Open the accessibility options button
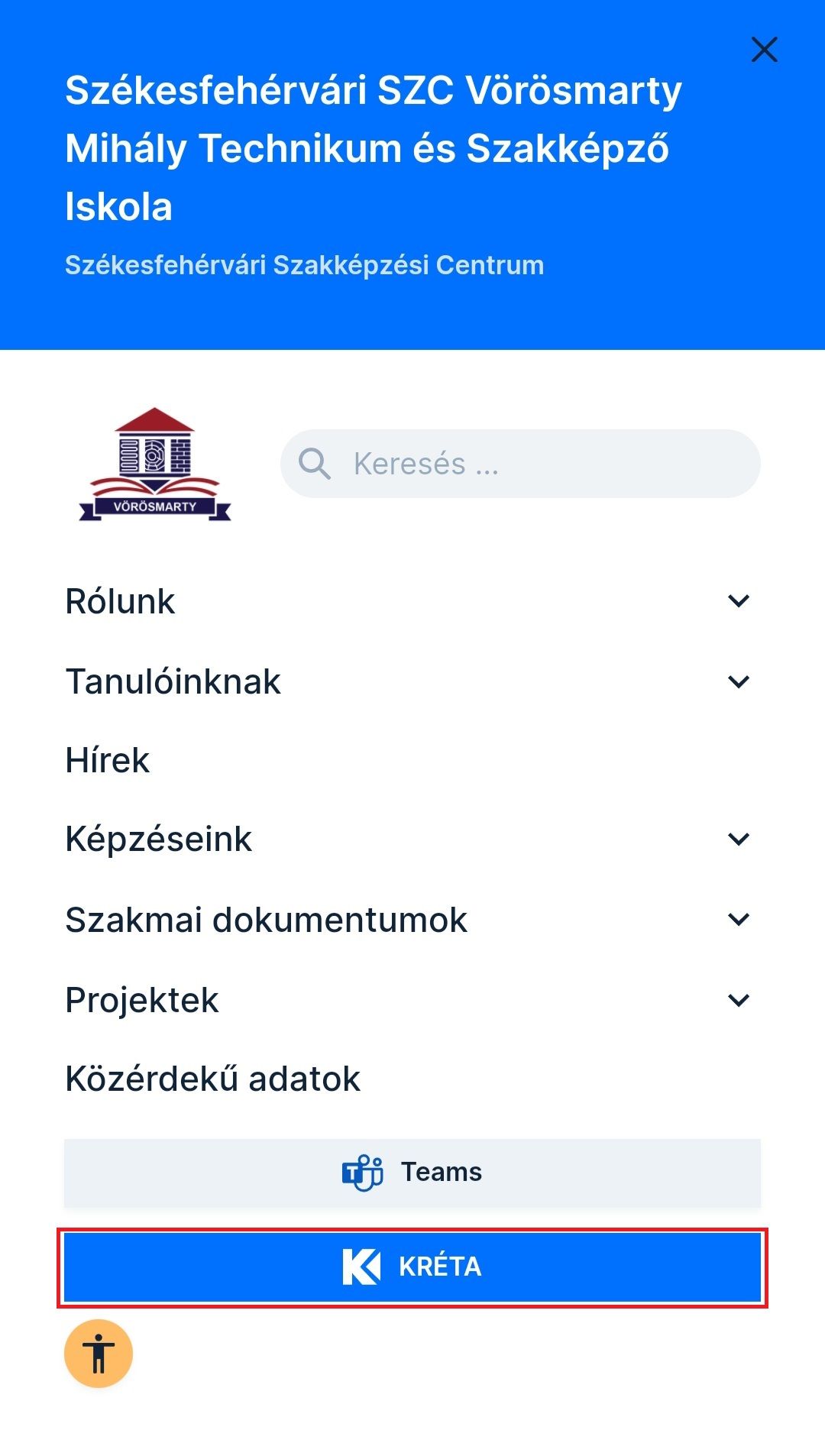Screen dimensions: 825x1456 point(99,1354)
